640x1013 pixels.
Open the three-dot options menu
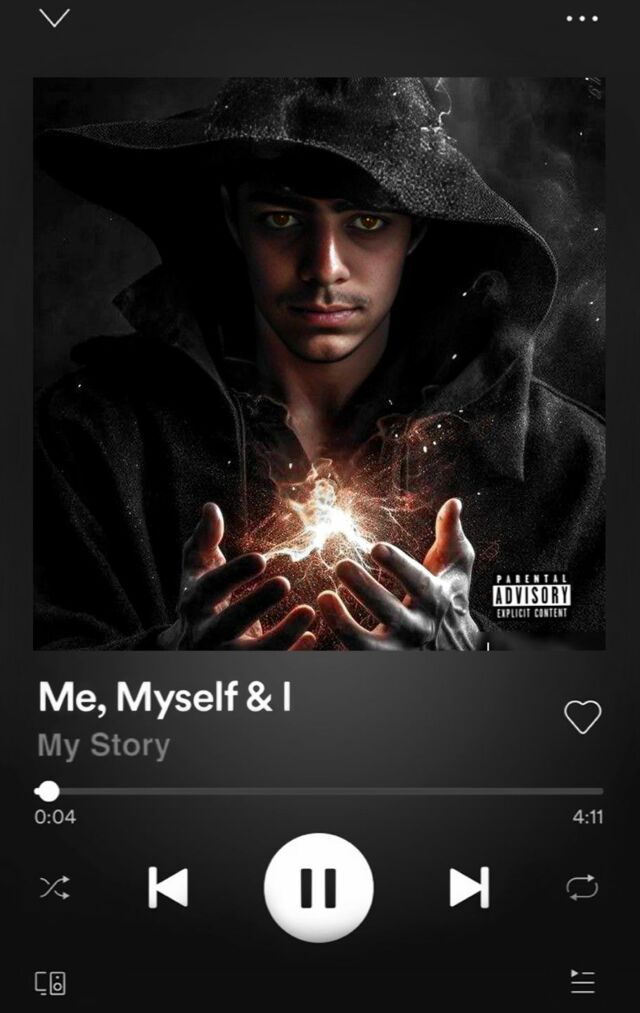click(x=582, y=18)
